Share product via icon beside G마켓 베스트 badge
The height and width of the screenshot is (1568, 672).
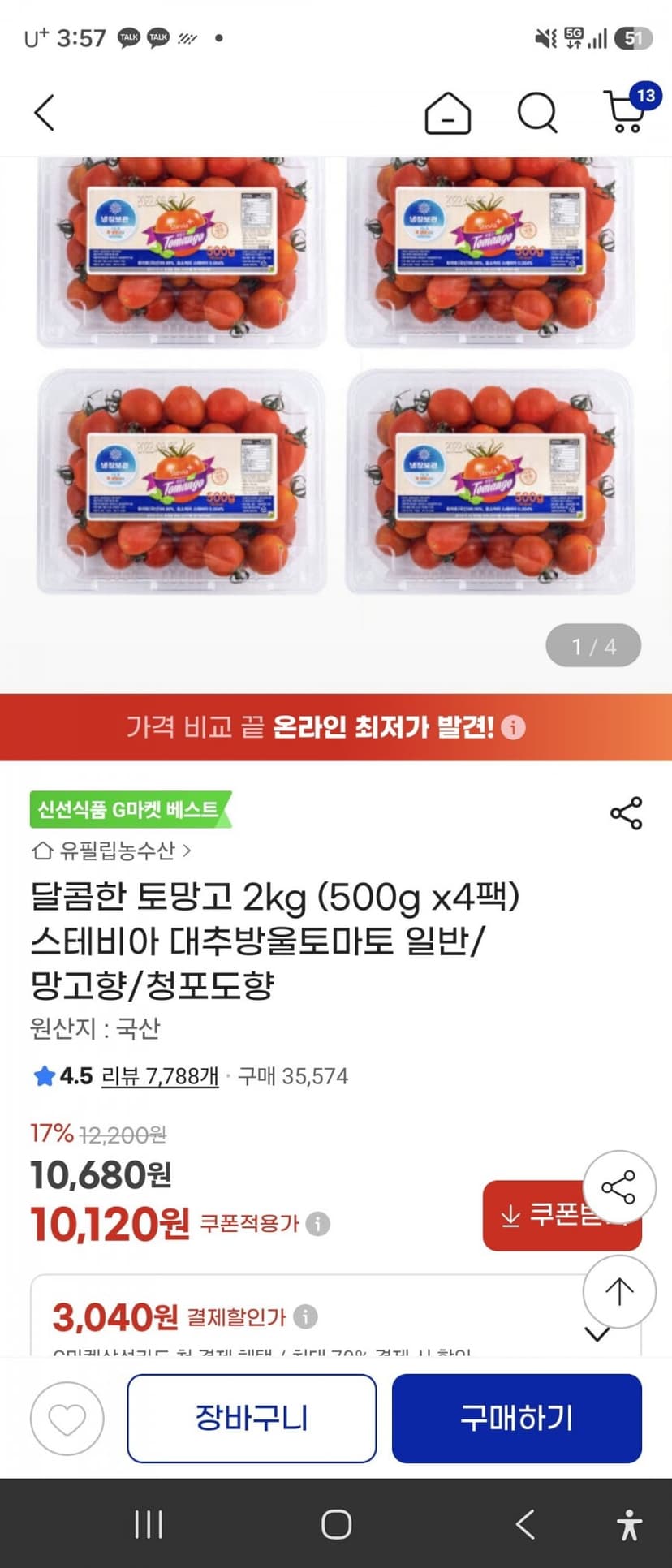626,812
